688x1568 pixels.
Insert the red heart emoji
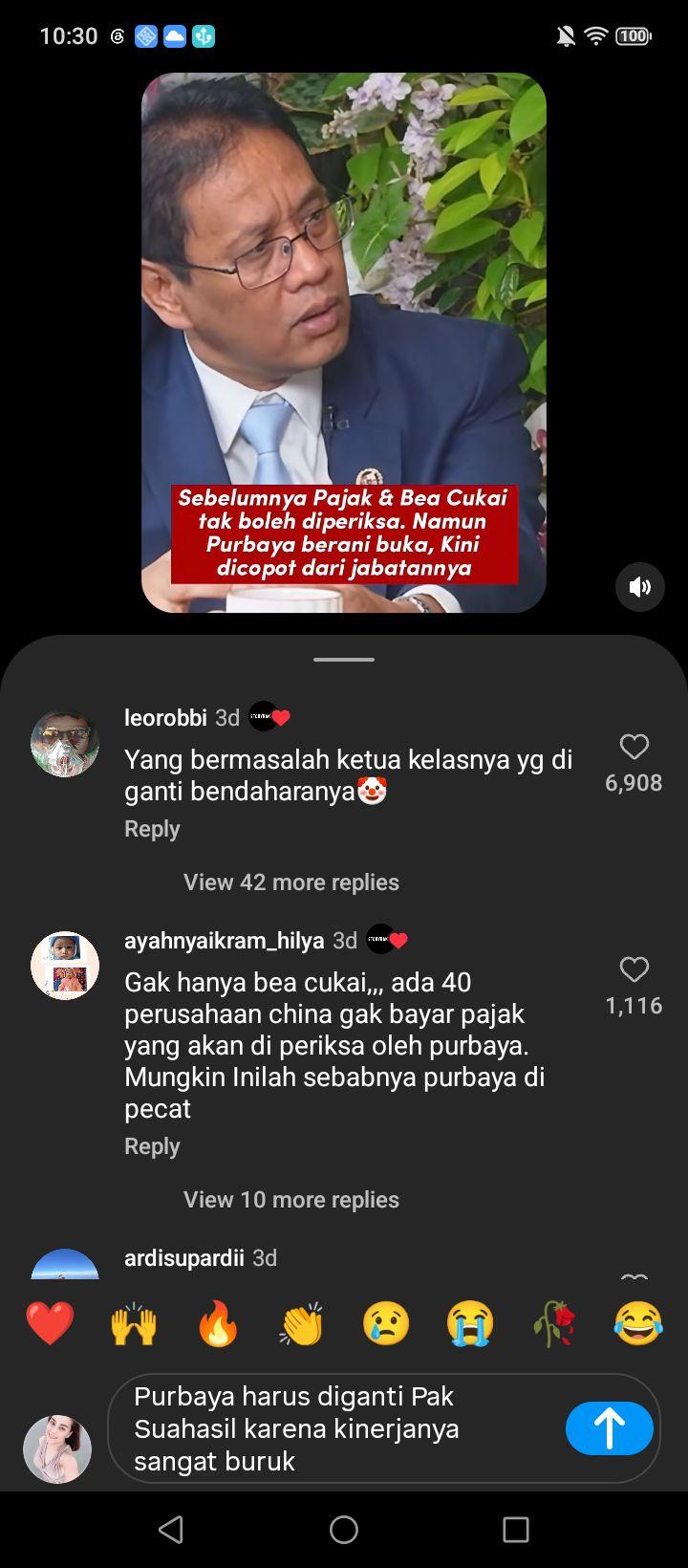(50, 1324)
